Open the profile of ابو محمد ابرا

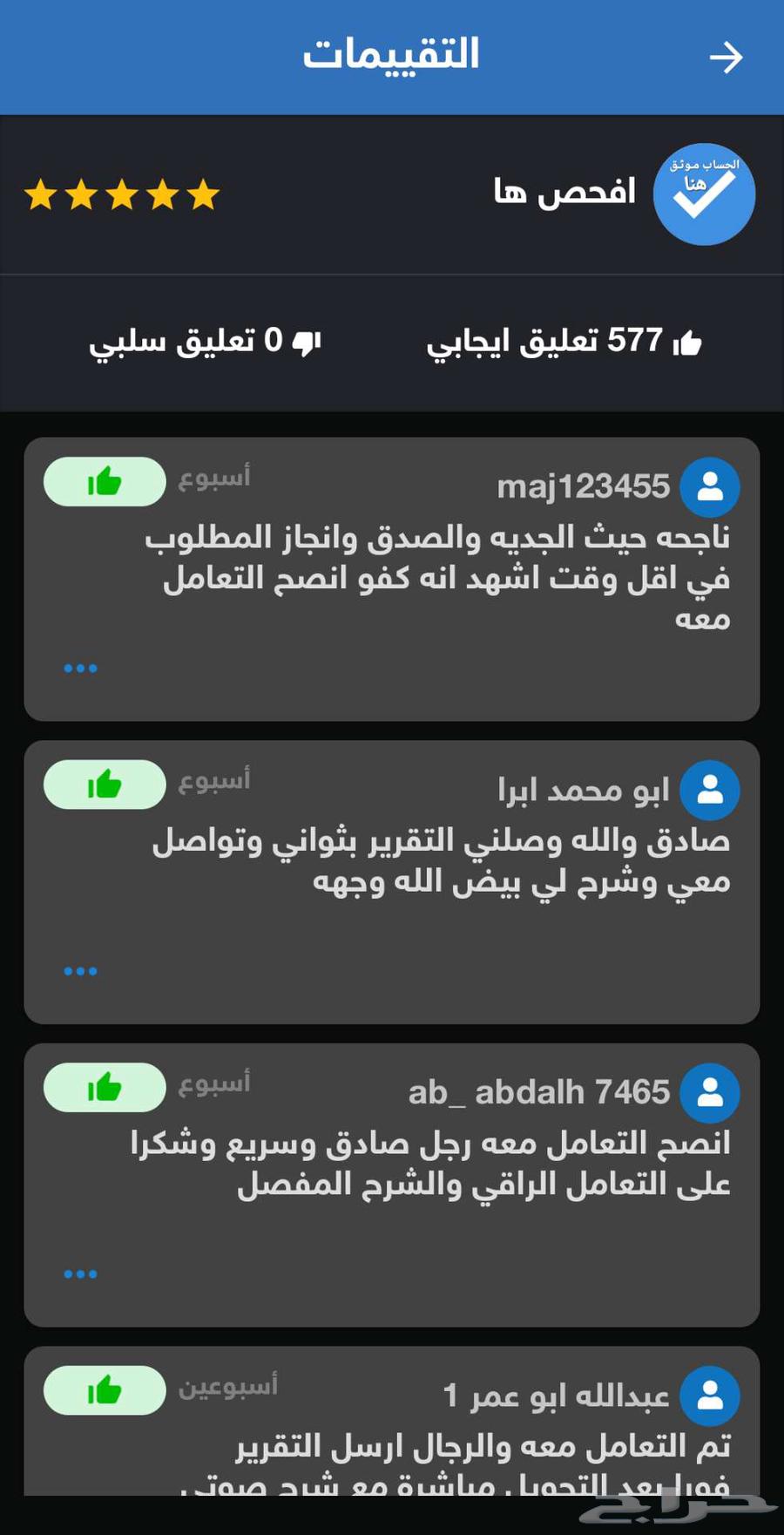(709, 790)
